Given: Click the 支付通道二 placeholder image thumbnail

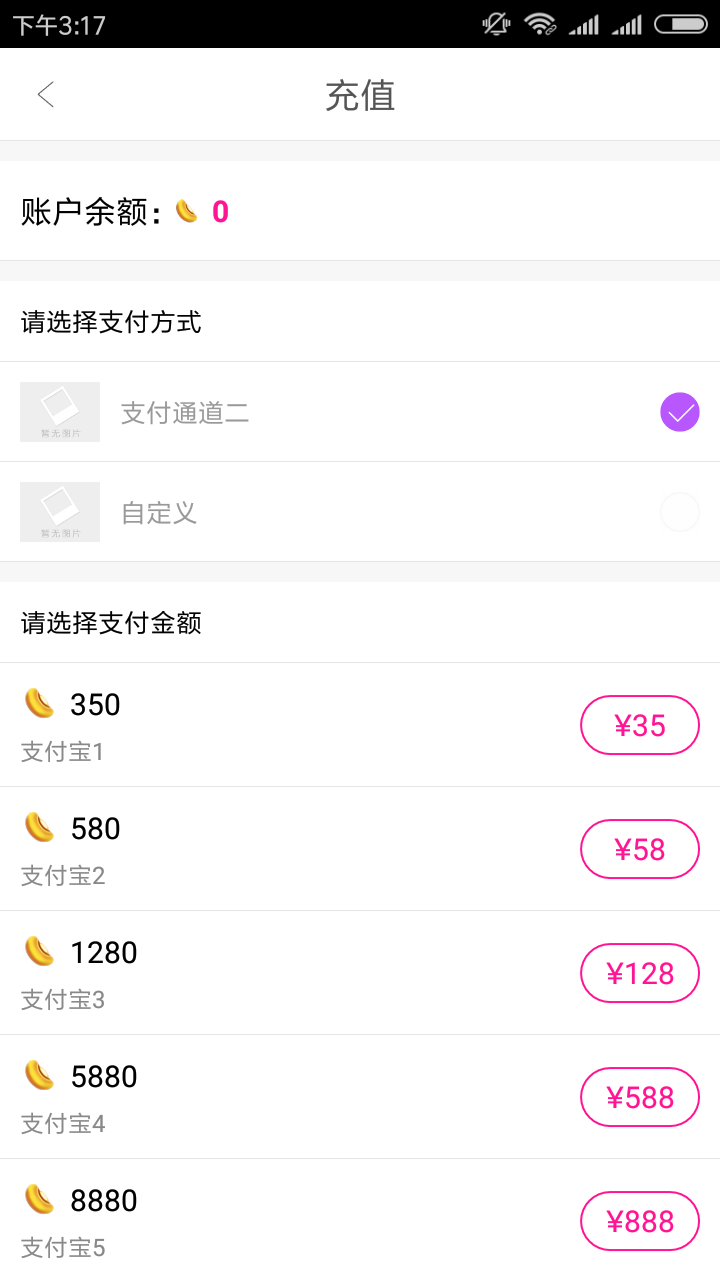Looking at the screenshot, I should pos(59,411).
